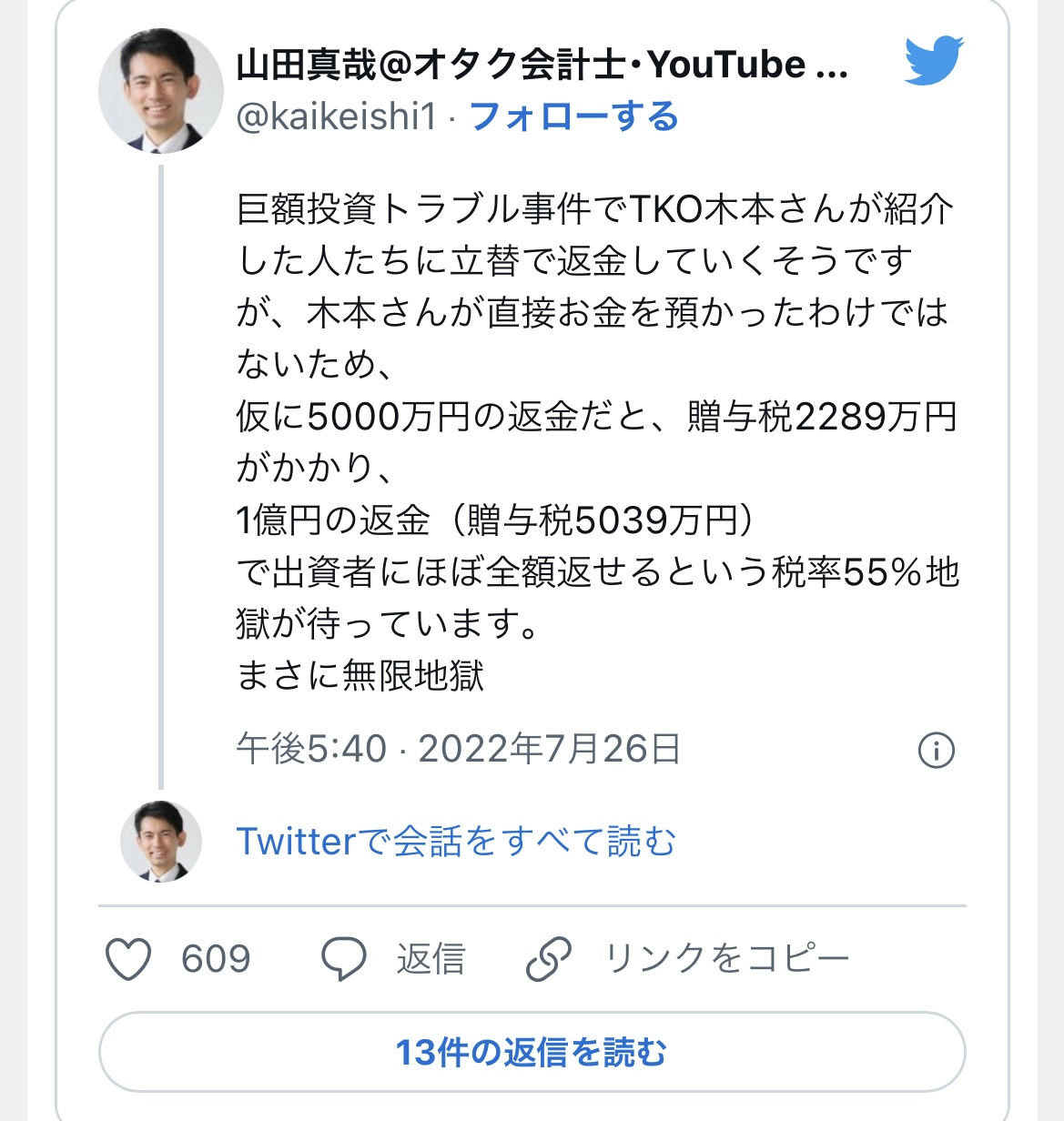This screenshot has width=1064, height=1121.
Task: Read the 13件の返信を読む replies
Action: coord(532,1053)
